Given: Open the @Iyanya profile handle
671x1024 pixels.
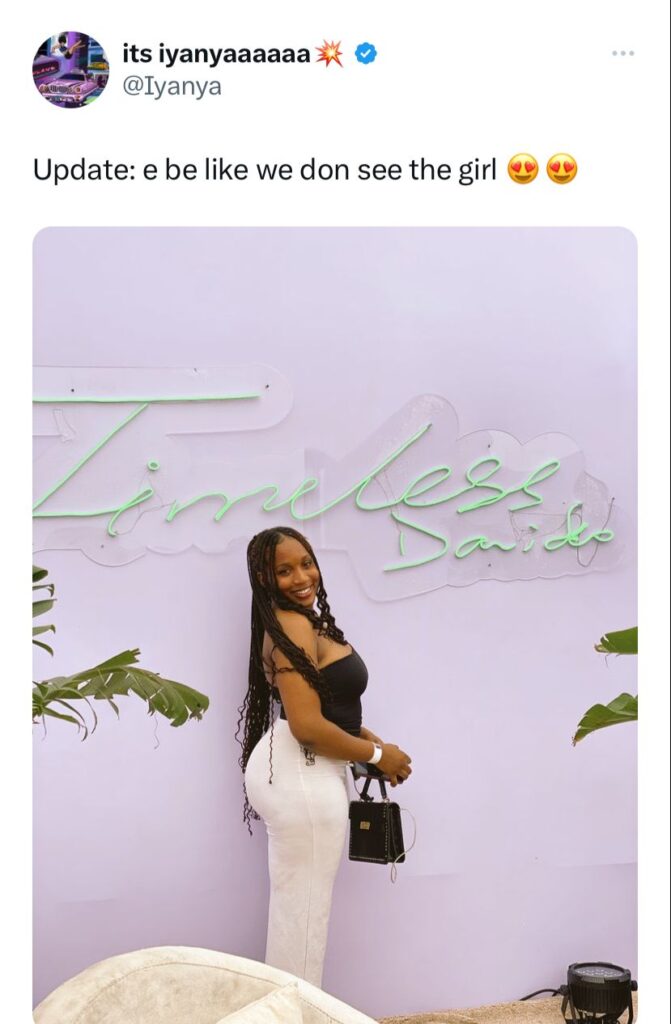Looking at the screenshot, I should pos(171,87).
